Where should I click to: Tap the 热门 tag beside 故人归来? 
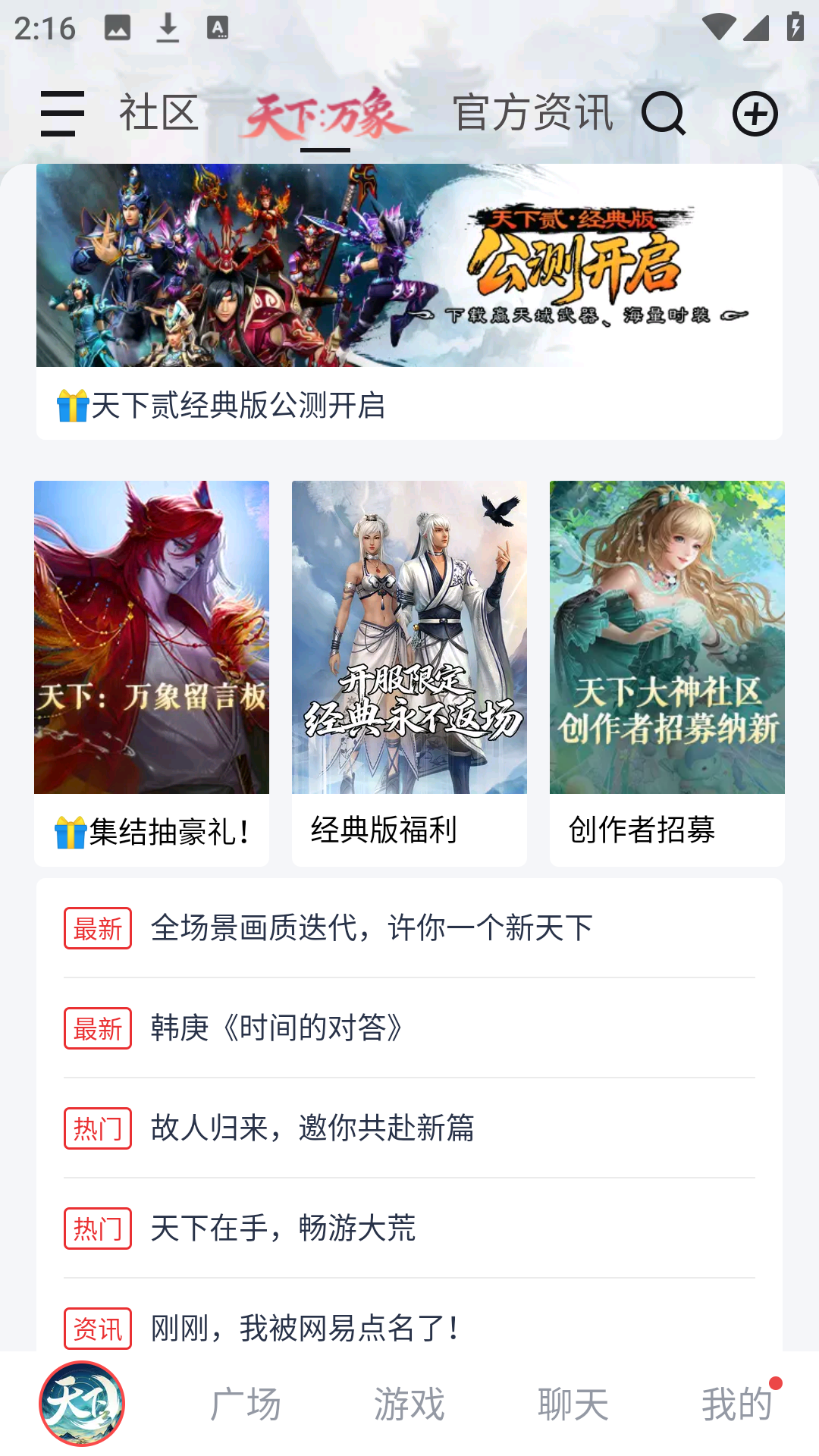(x=97, y=1129)
